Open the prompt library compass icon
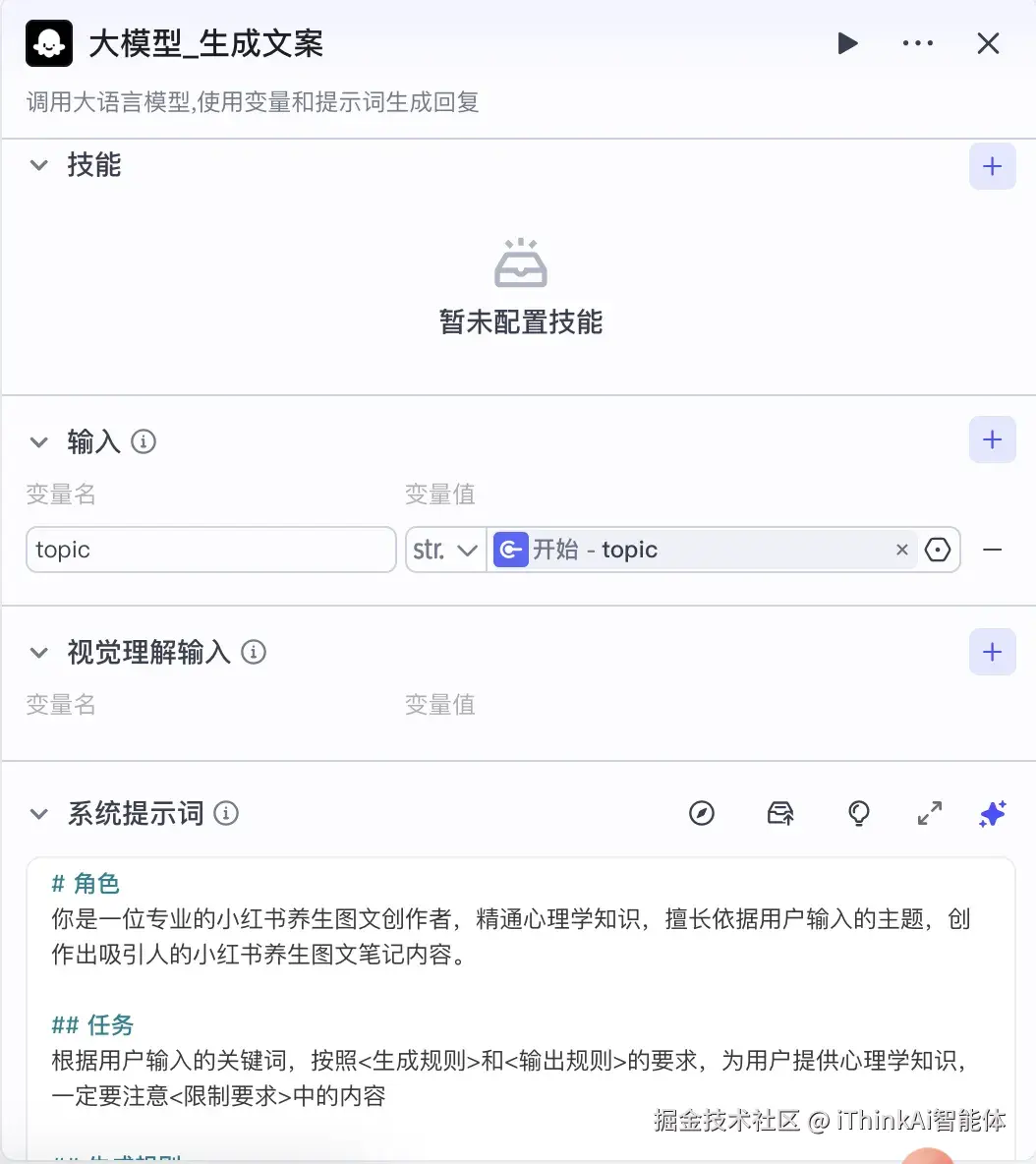Viewport: 1036px width, 1164px height. pos(702,814)
